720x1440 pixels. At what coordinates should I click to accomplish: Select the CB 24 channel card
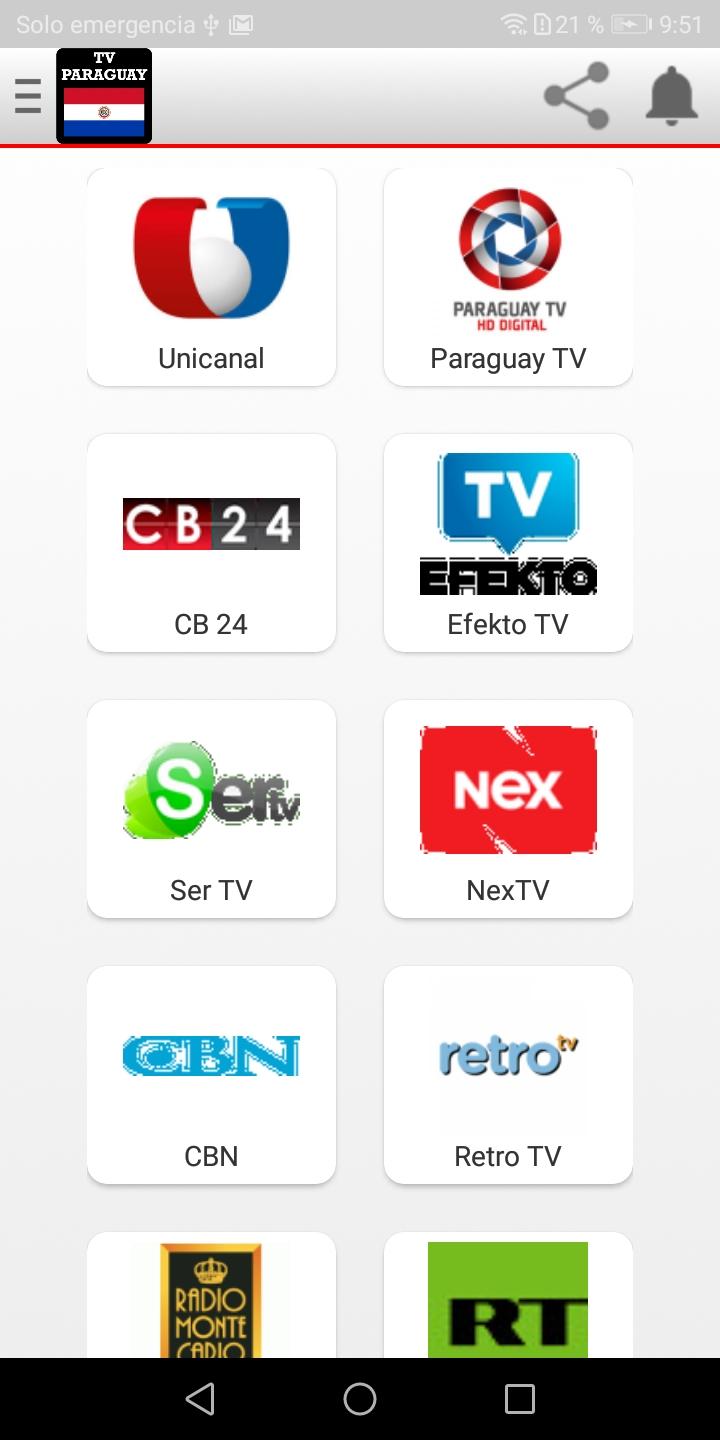(211, 543)
